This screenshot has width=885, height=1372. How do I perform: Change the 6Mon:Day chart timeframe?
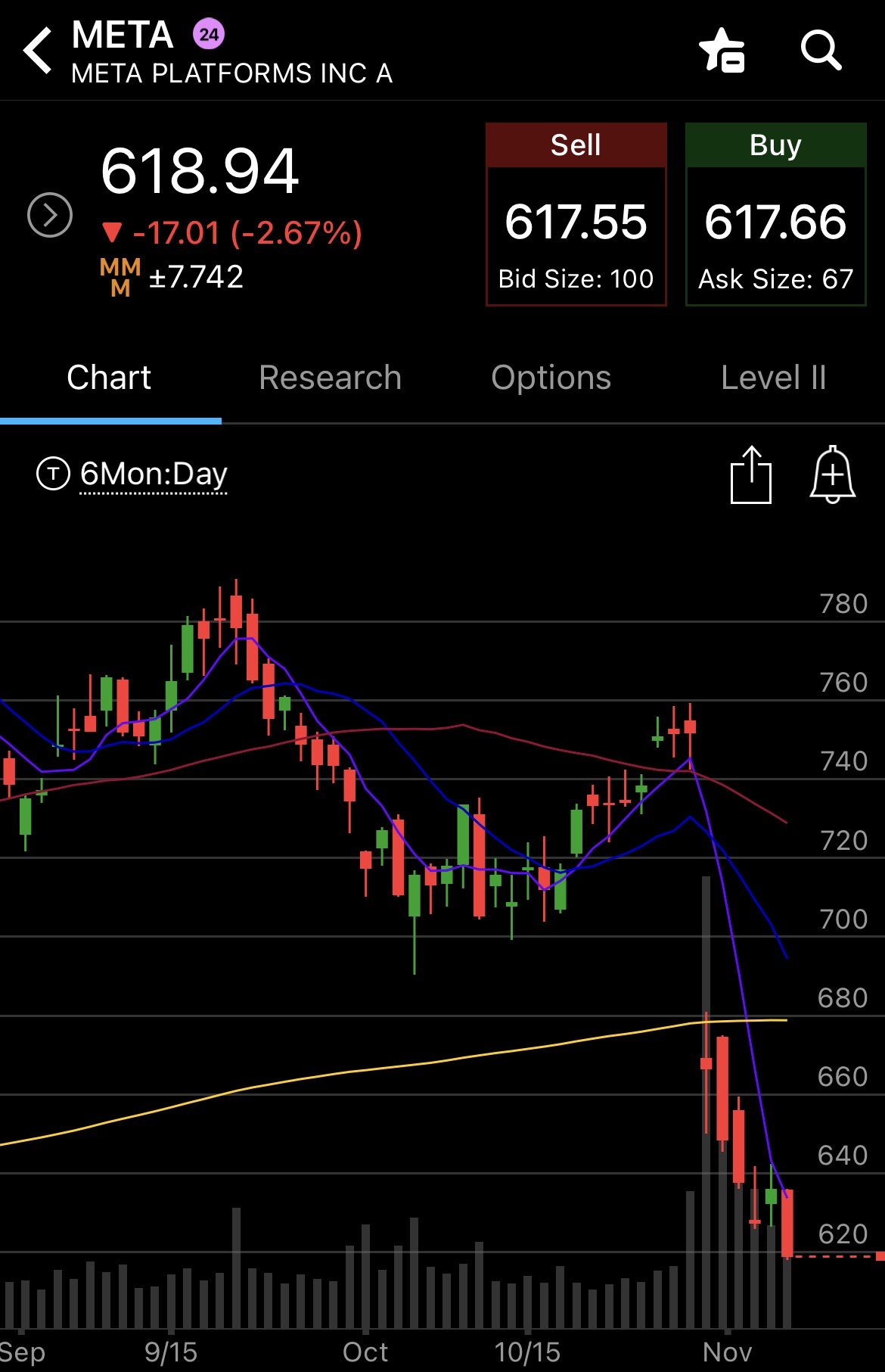point(153,474)
